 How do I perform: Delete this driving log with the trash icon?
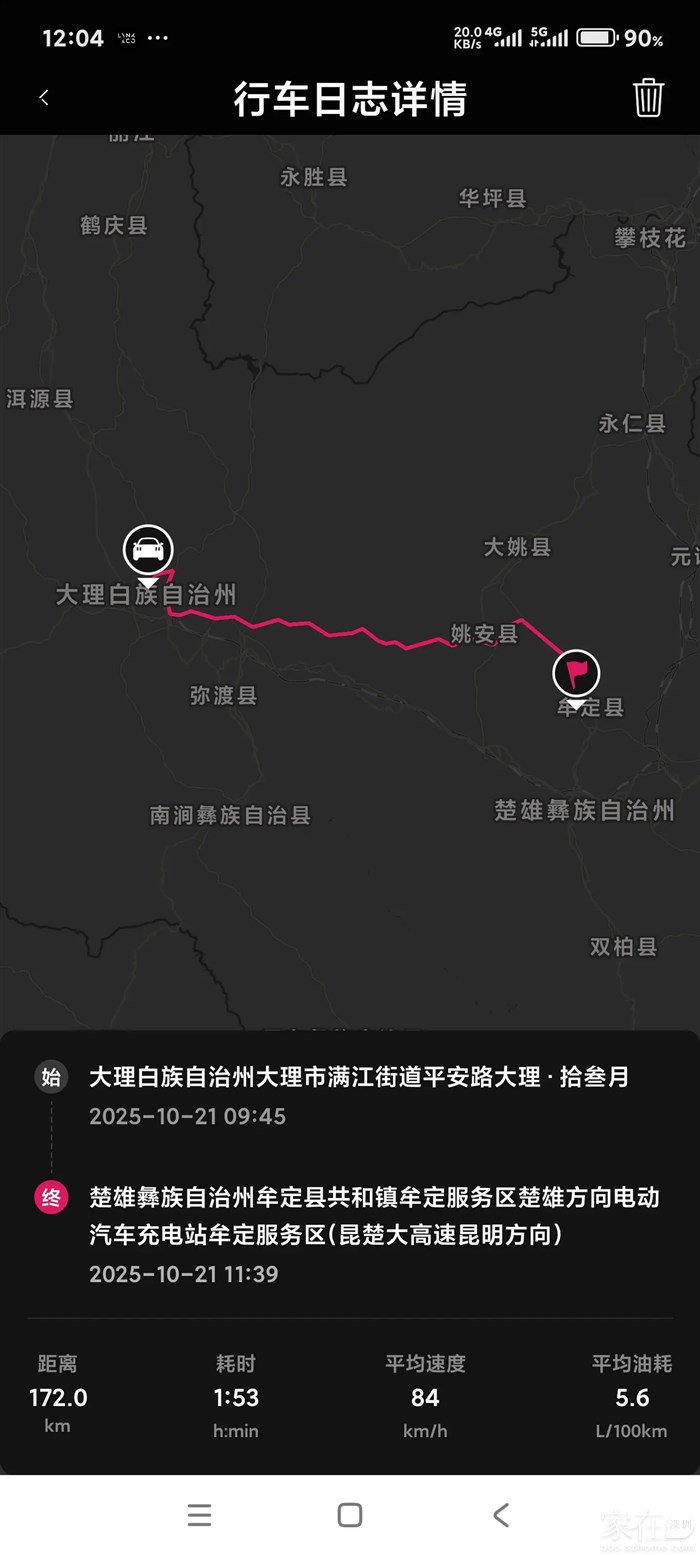[x=648, y=98]
